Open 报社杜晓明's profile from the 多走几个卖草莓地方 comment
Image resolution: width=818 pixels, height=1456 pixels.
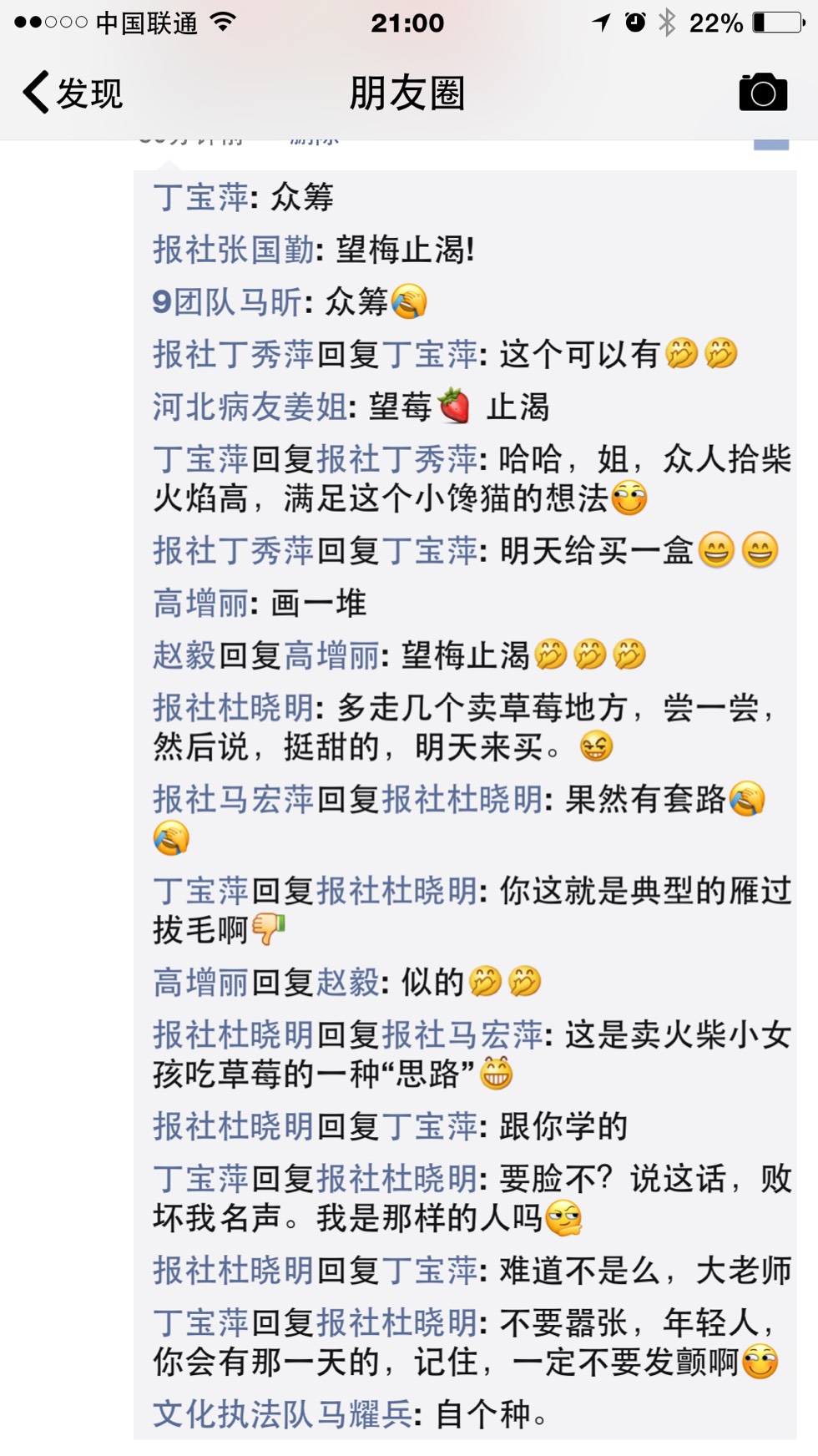(233, 708)
